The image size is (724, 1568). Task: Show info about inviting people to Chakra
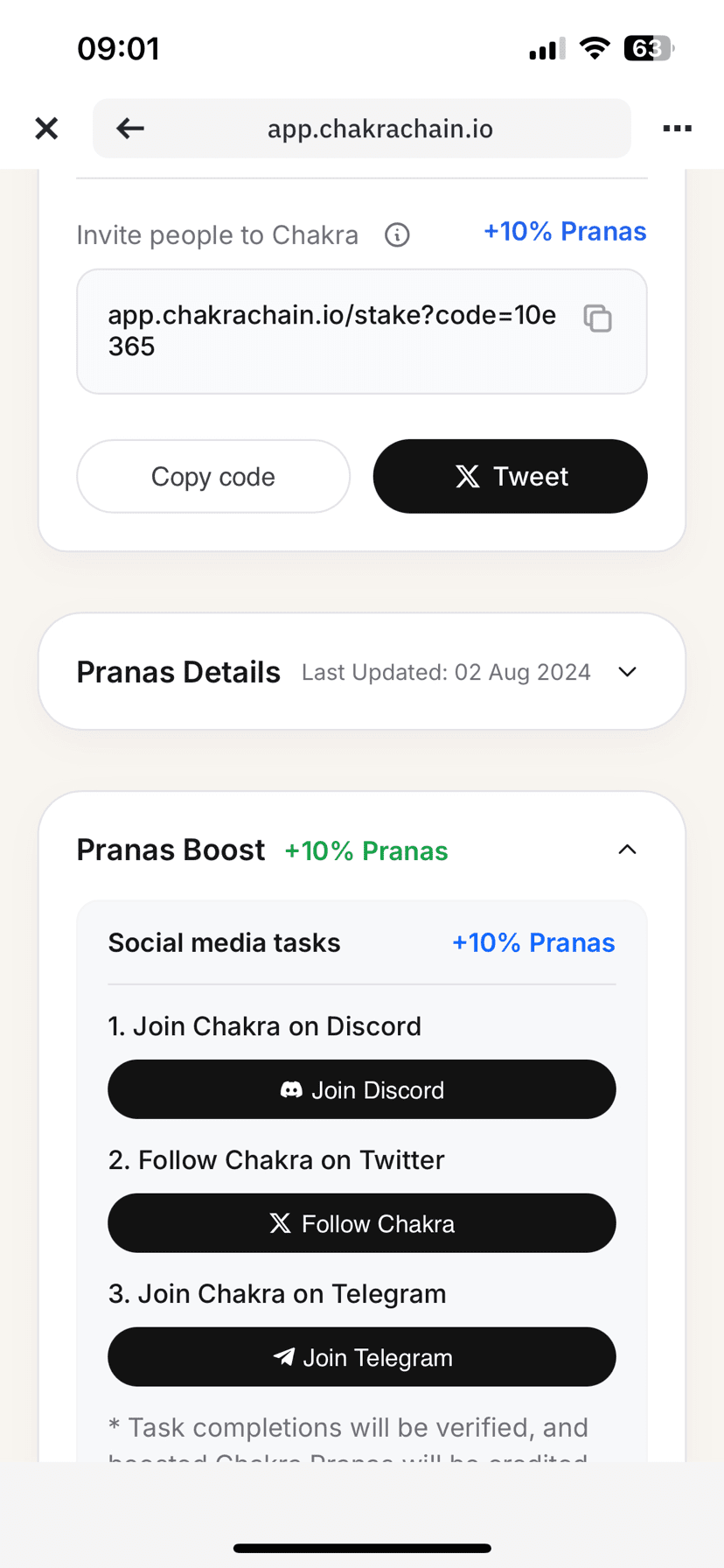[397, 234]
